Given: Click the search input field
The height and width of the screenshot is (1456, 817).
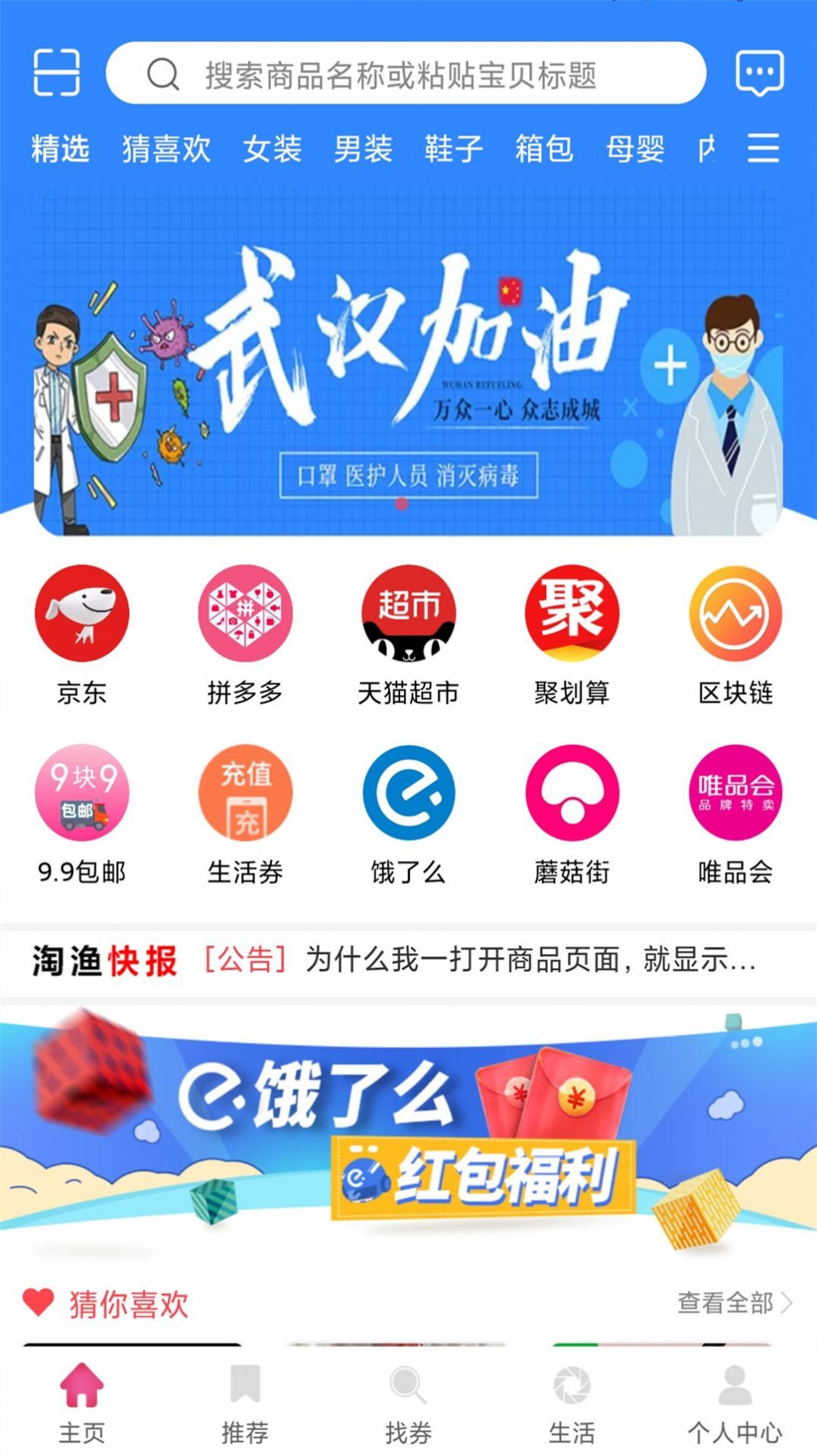Looking at the screenshot, I should (x=408, y=75).
